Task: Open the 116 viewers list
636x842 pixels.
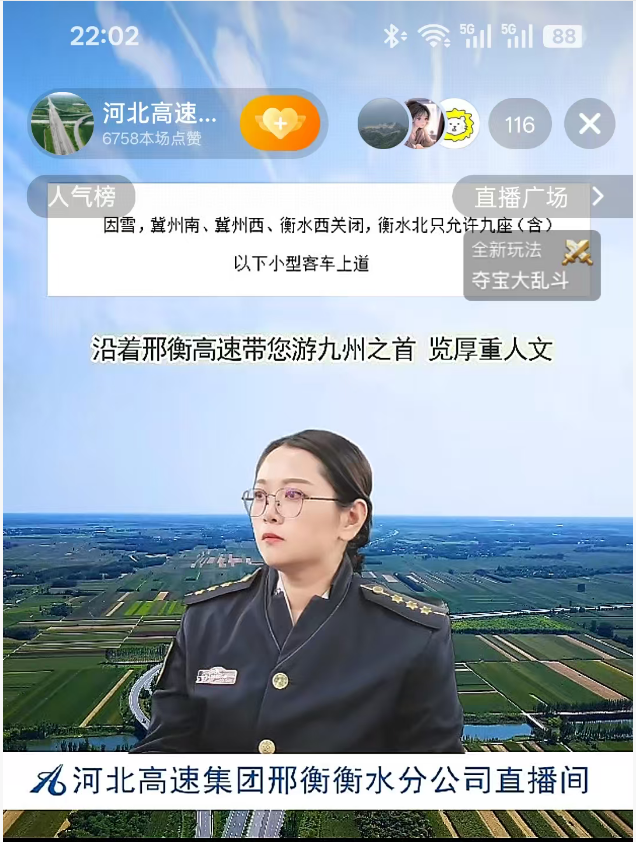Action: [519, 125]
